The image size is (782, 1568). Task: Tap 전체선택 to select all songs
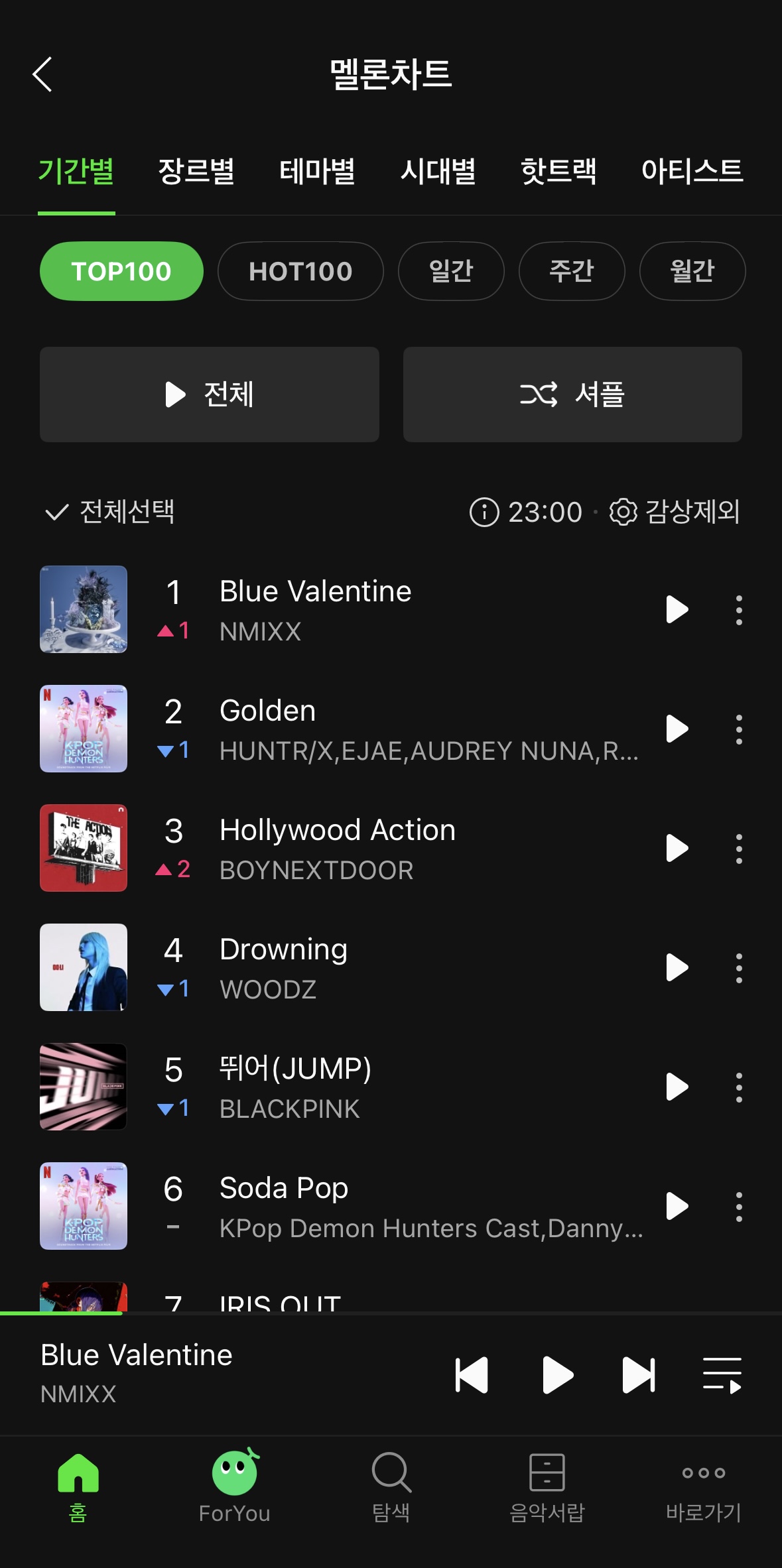(x=110, y=511)
